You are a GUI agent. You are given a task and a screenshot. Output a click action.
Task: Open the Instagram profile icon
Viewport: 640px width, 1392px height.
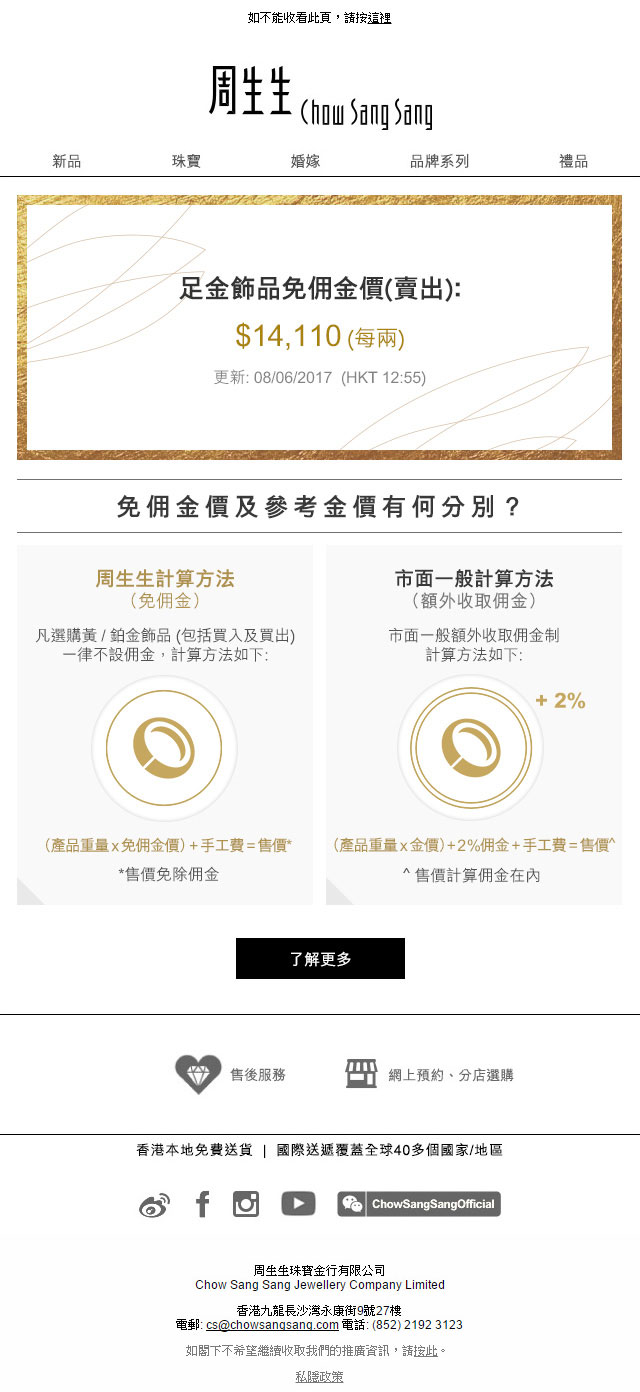point(246,1204)
